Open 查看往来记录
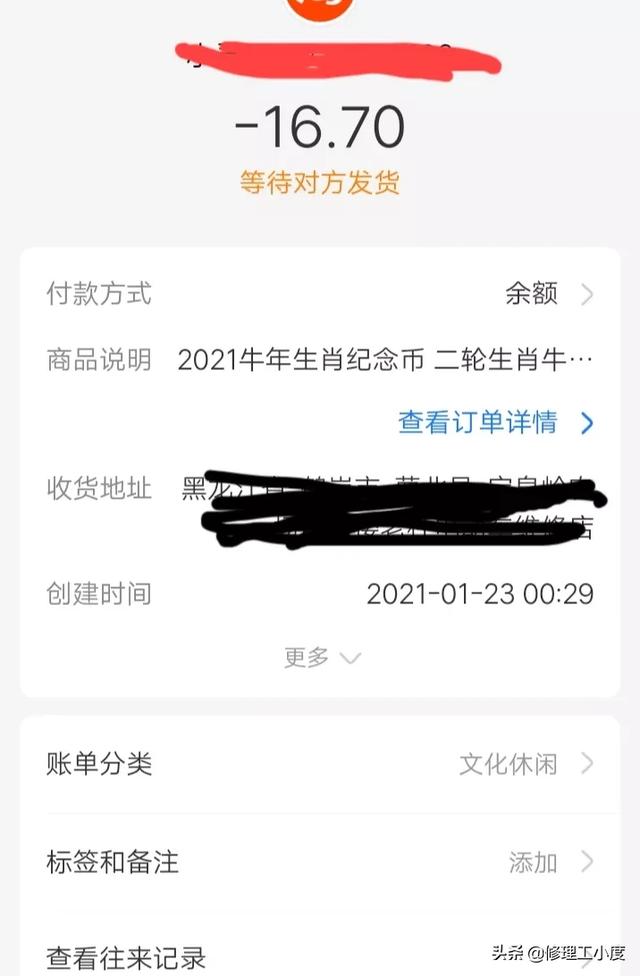640x976 pixels. point(320,957)
